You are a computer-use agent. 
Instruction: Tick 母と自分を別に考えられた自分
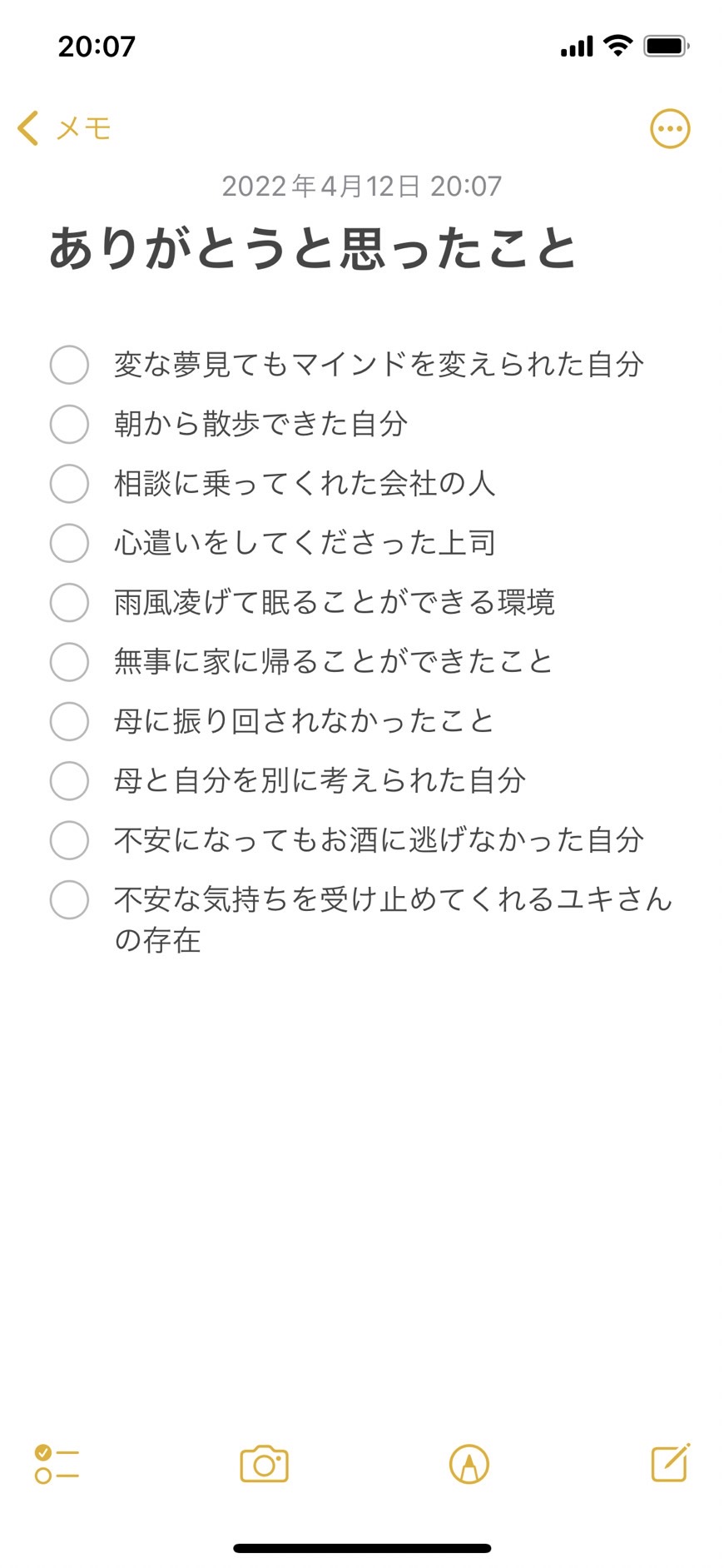(x=69, y=781)
